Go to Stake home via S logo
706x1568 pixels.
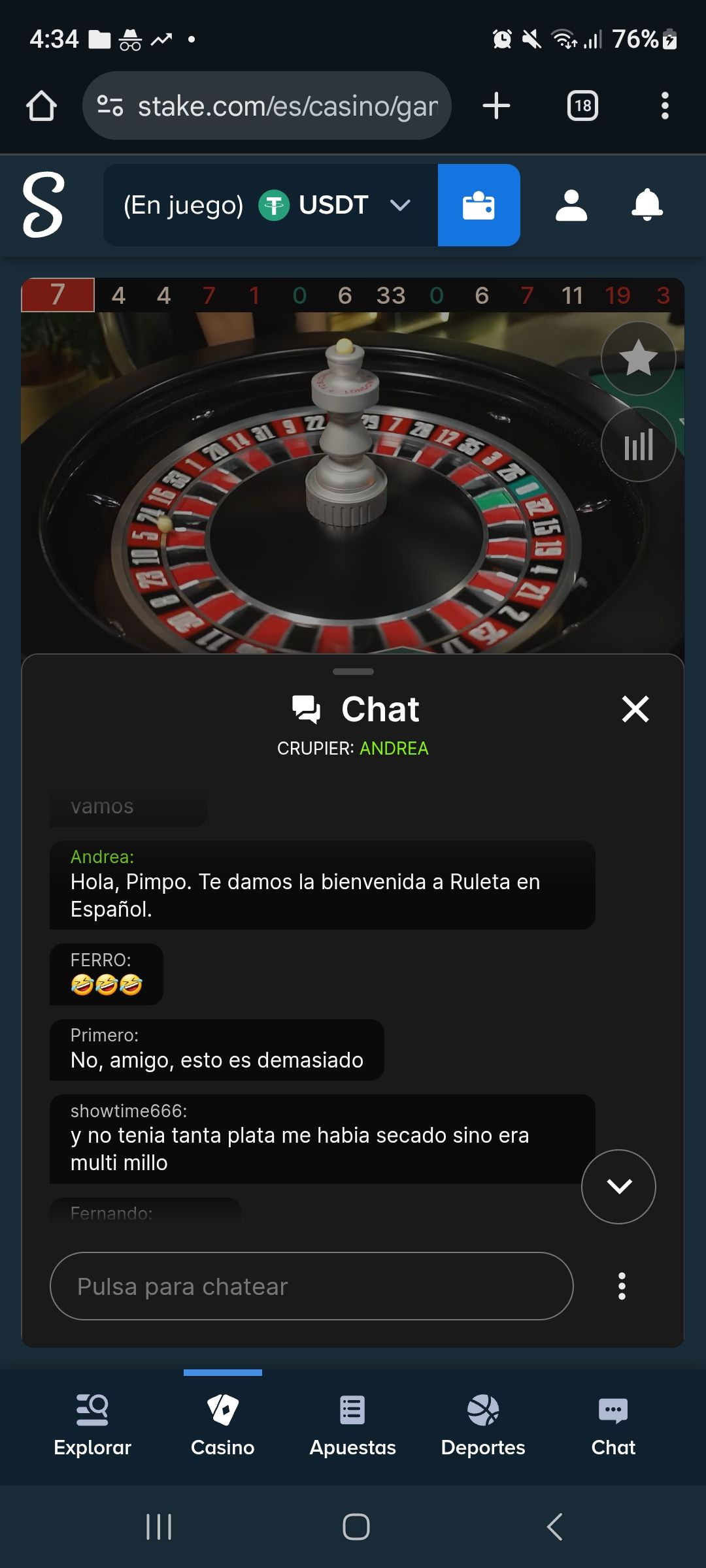coord(43,205)
